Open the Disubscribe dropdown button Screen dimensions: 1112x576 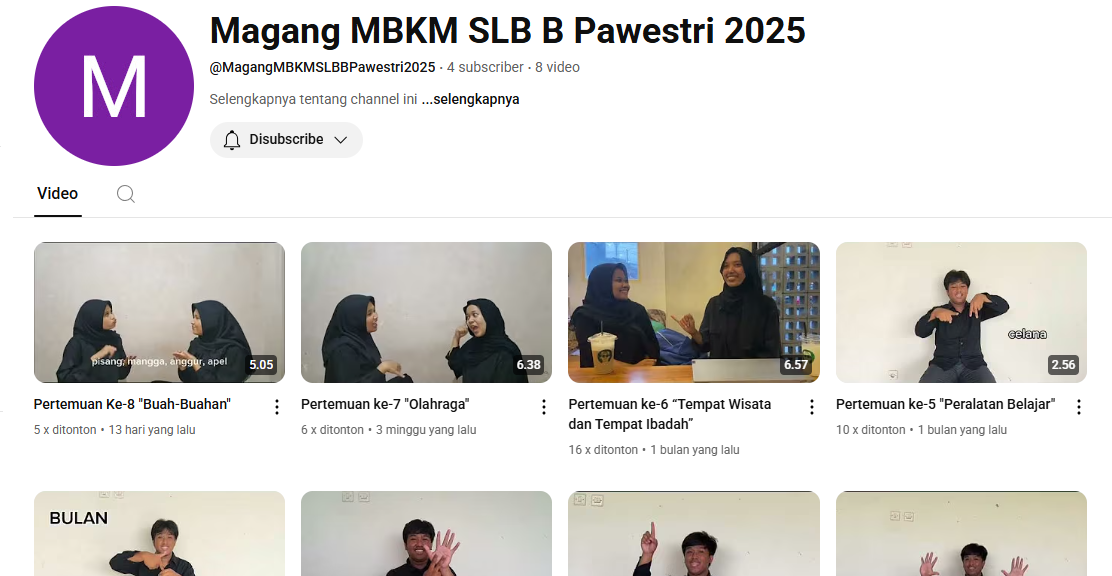[x=286, y=140]
